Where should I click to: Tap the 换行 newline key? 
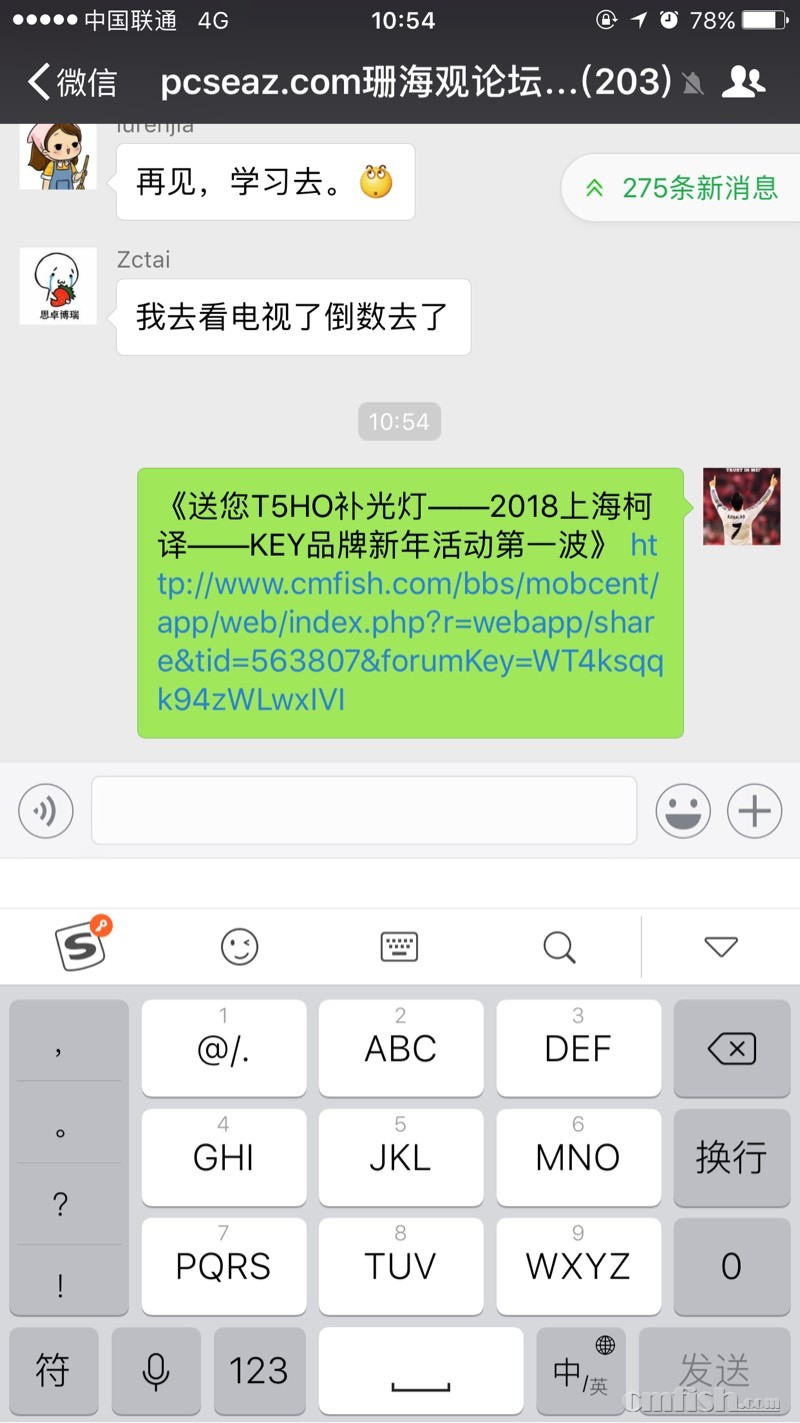(x=731, y=1157)
